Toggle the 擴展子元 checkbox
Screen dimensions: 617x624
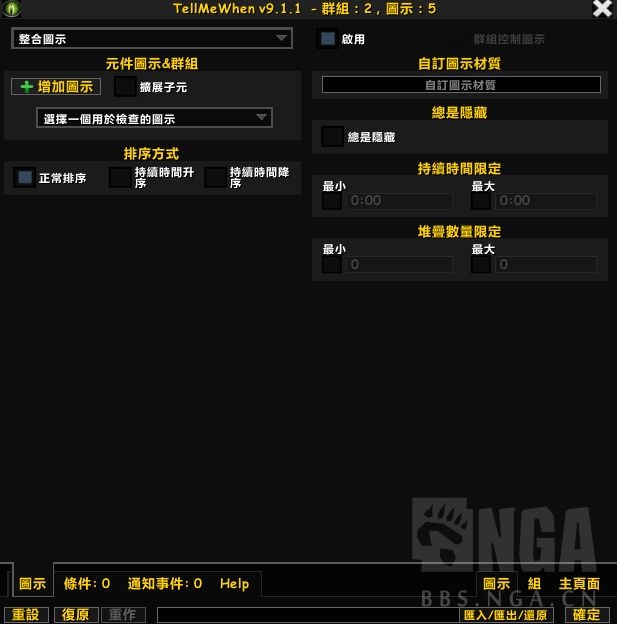pos(126,87)
